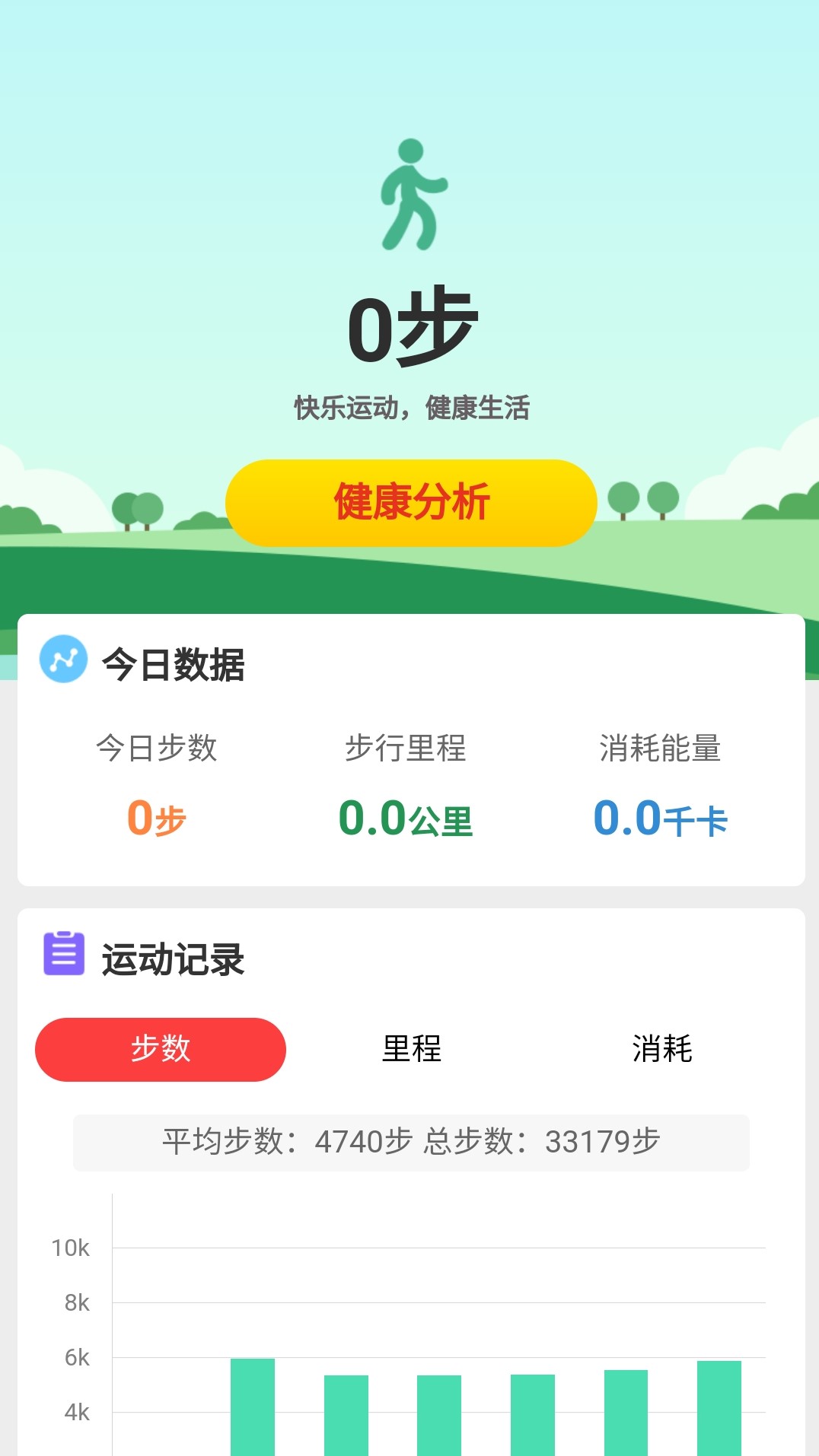Click the slogan 快乐运动，健康生活
The width and height of the screenshot is (819, 1456).
[411, 408]
